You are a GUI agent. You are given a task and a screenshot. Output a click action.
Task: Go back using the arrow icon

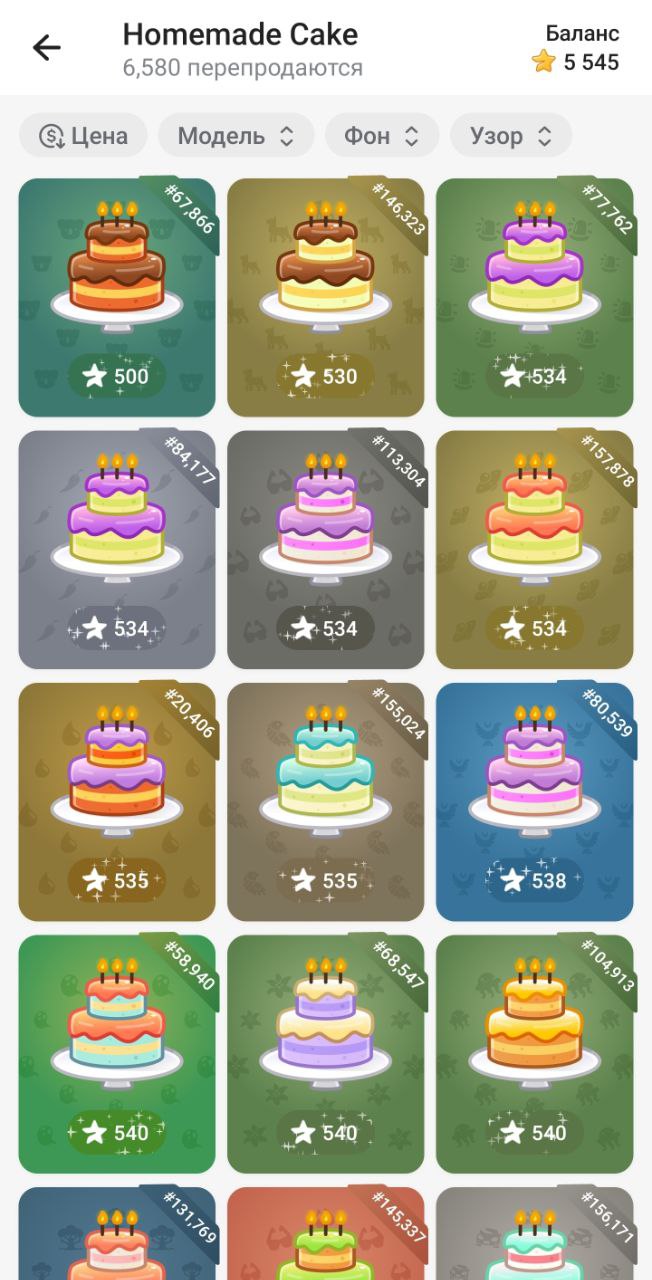pos(47,47)
